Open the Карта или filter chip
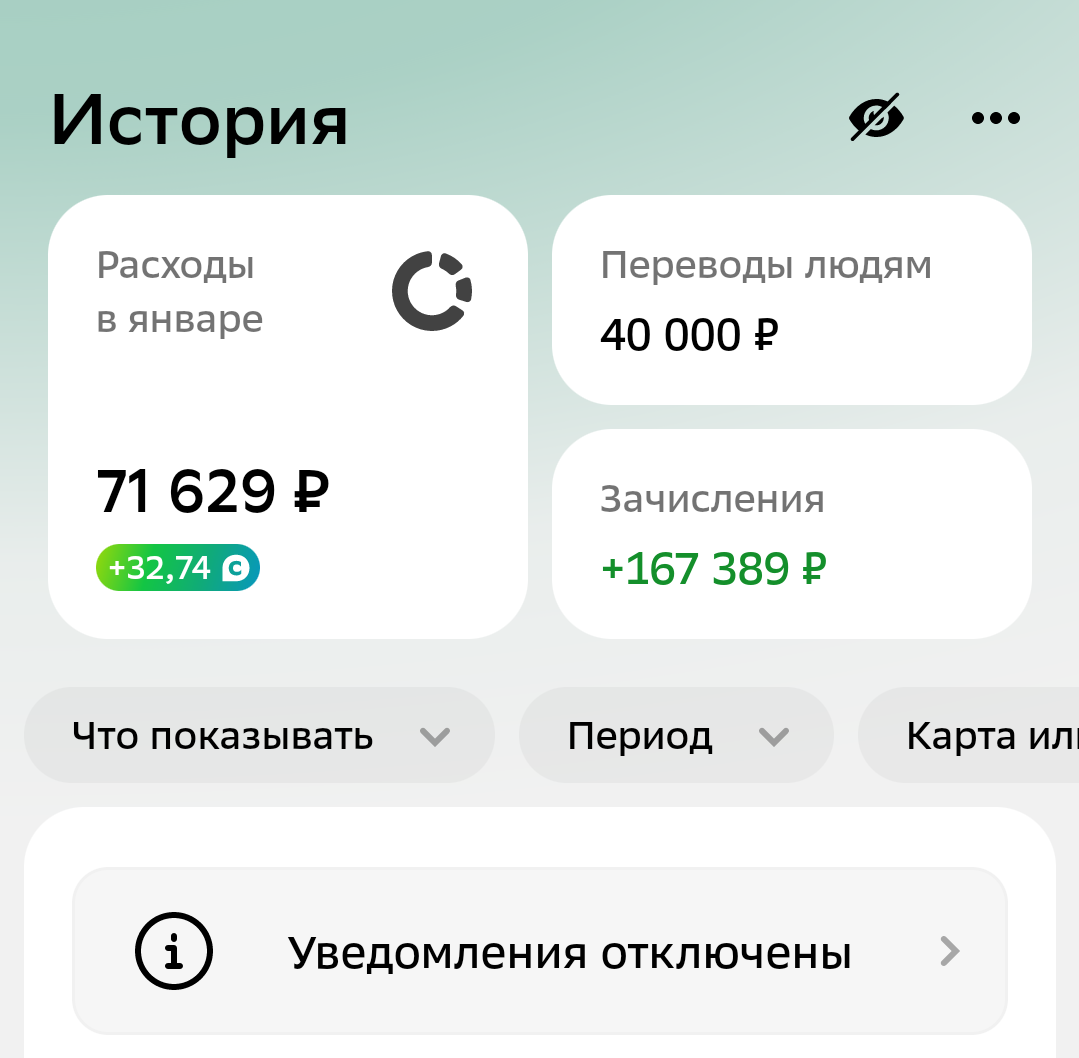Image resolution: width=1079 pixels, height=1058 pixels. pos(968,734)
